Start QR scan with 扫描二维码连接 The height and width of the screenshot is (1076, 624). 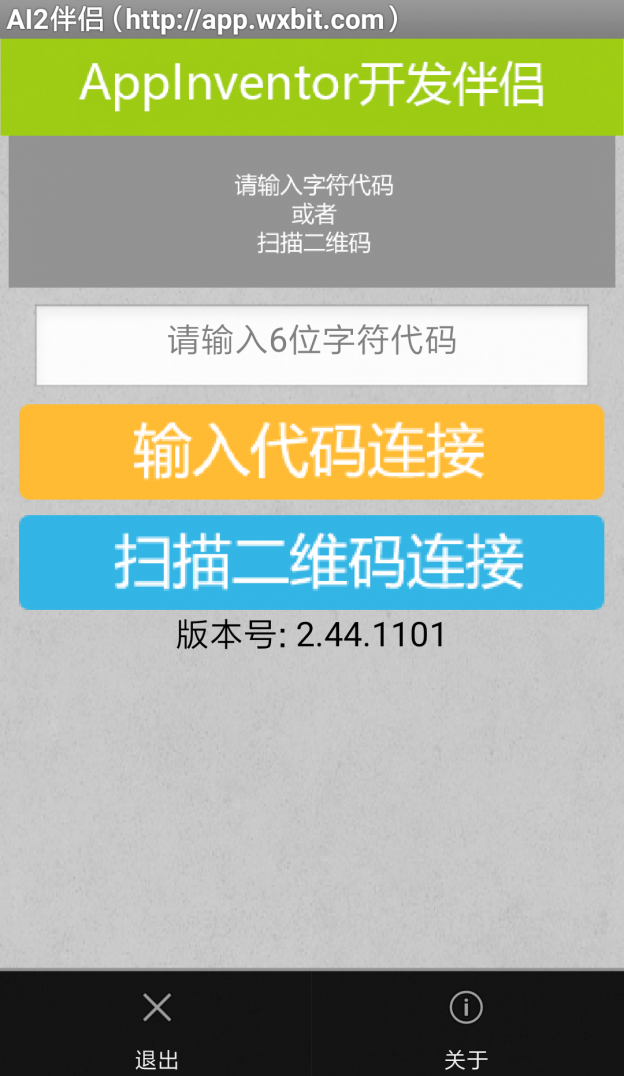(x=312, y=562)
